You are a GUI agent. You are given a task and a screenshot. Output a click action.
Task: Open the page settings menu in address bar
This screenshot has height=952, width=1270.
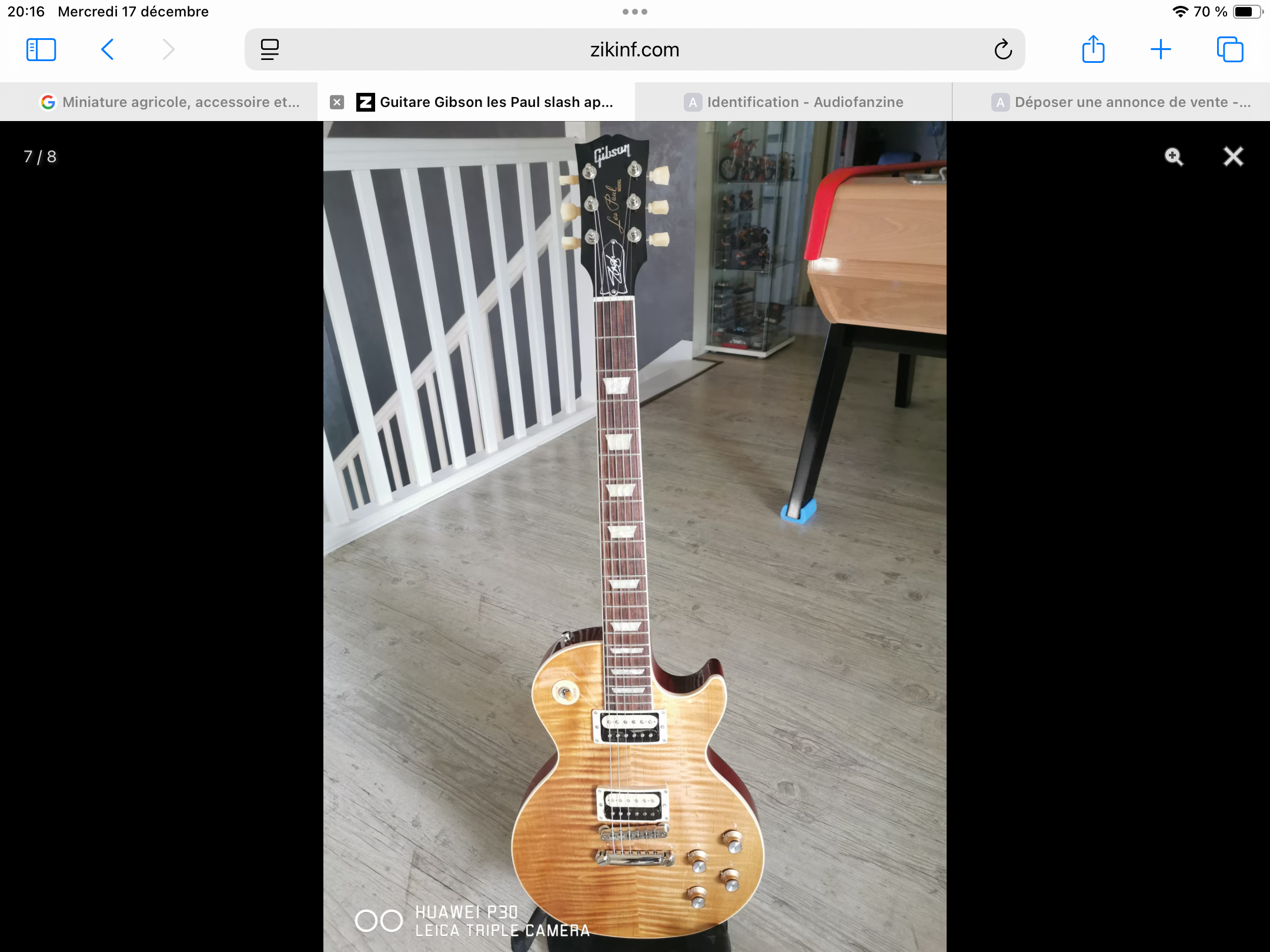(x=270, y=50)
